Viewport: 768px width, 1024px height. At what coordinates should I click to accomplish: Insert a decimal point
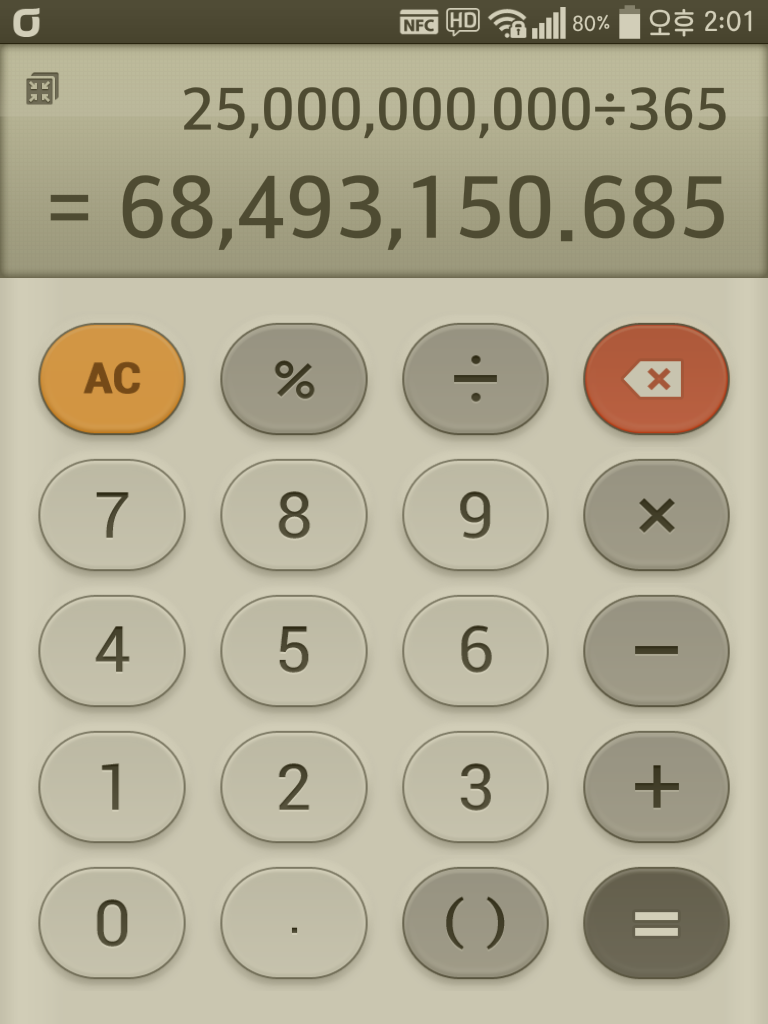coord(294,923)
